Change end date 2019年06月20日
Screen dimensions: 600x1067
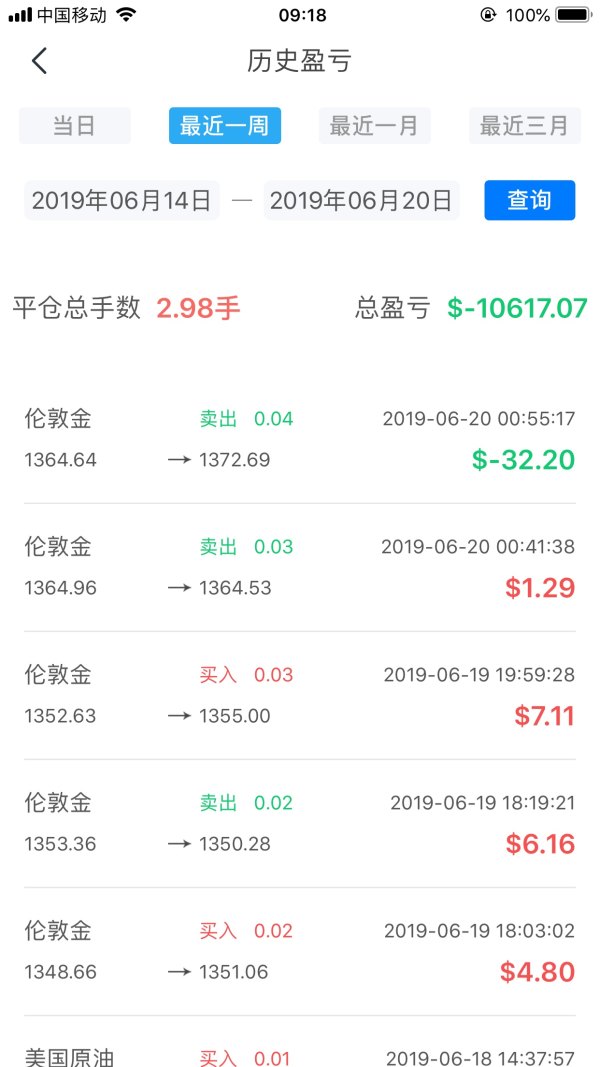[361, 200]
